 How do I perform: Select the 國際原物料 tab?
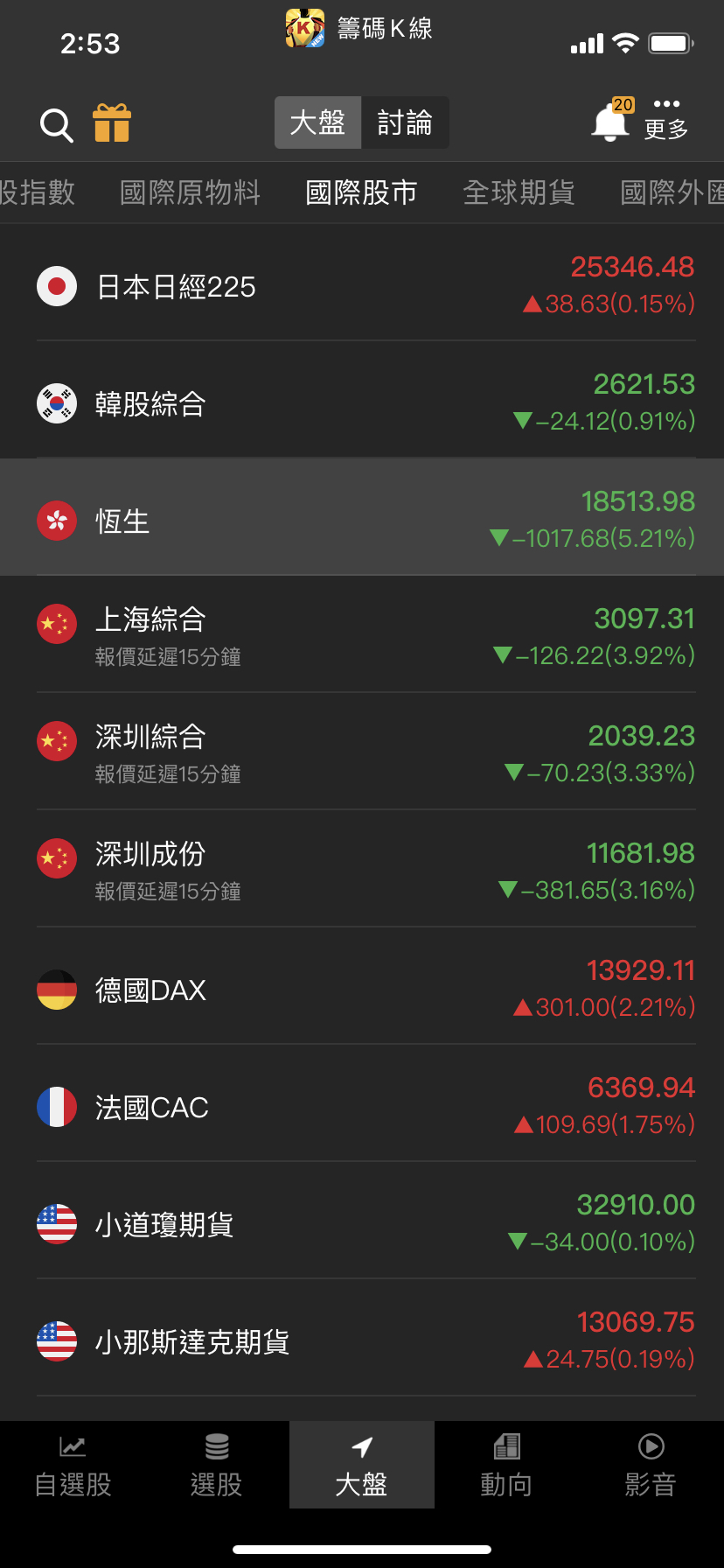190,192
